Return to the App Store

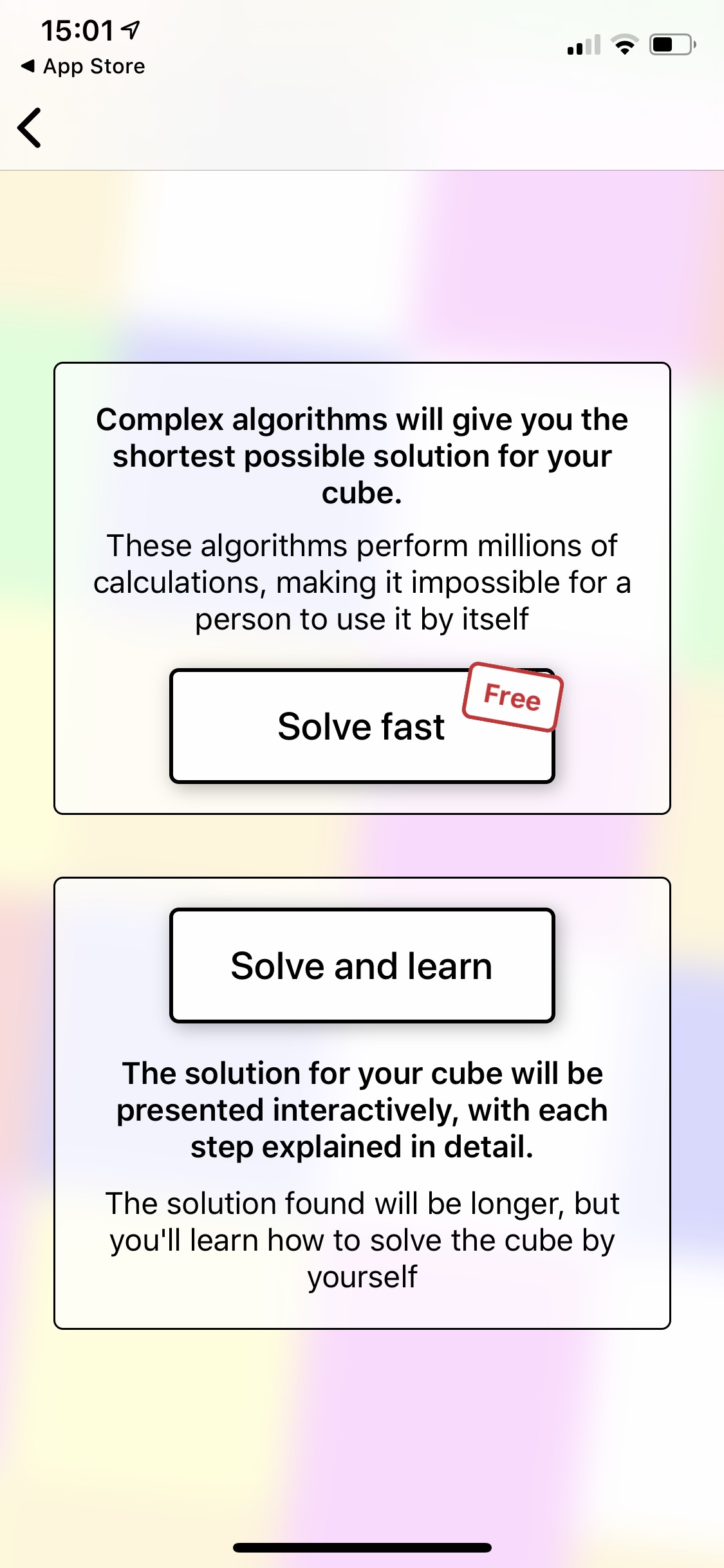point(84,66)
